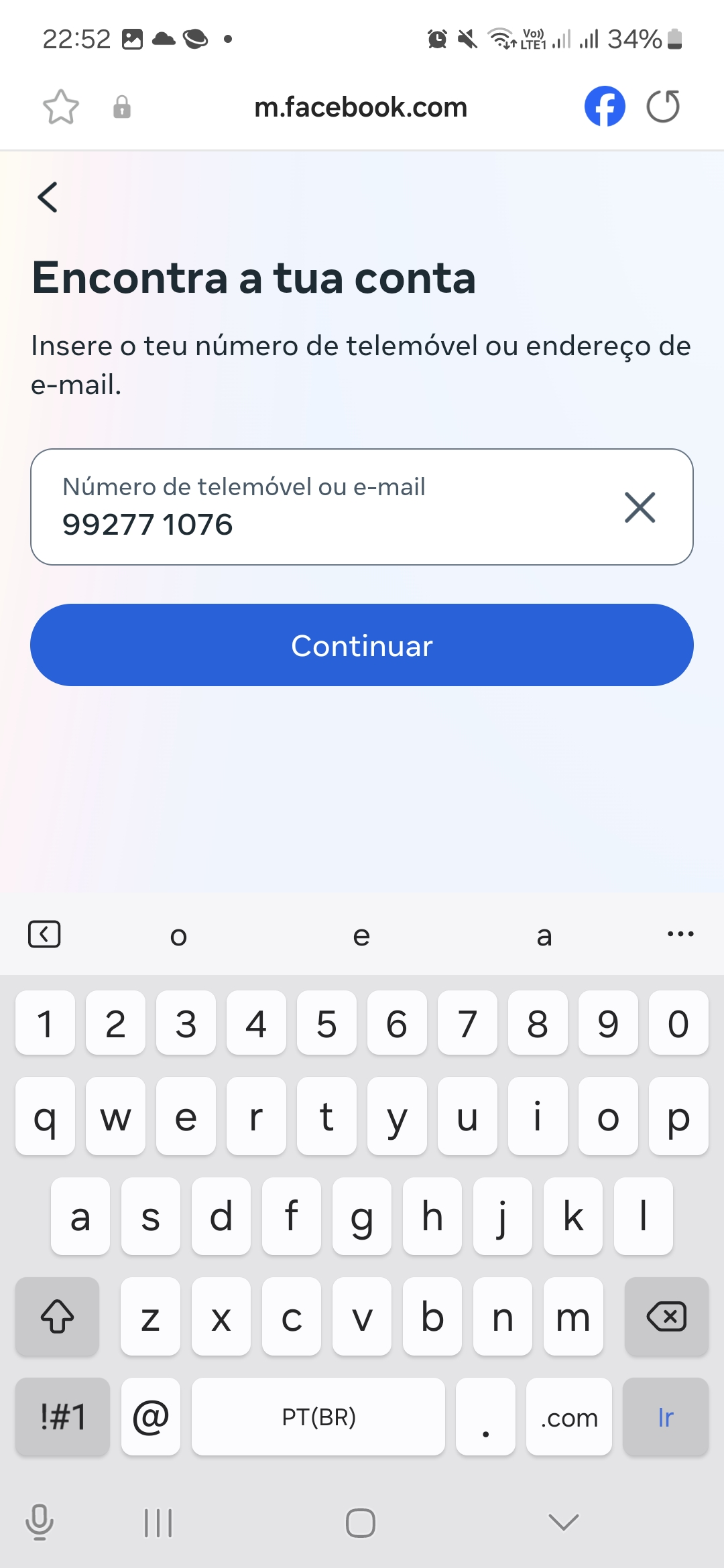Tap the Ir key on the keyboard
The height and width of the screenshot is (1568, 724).
tap(665, 1417)
